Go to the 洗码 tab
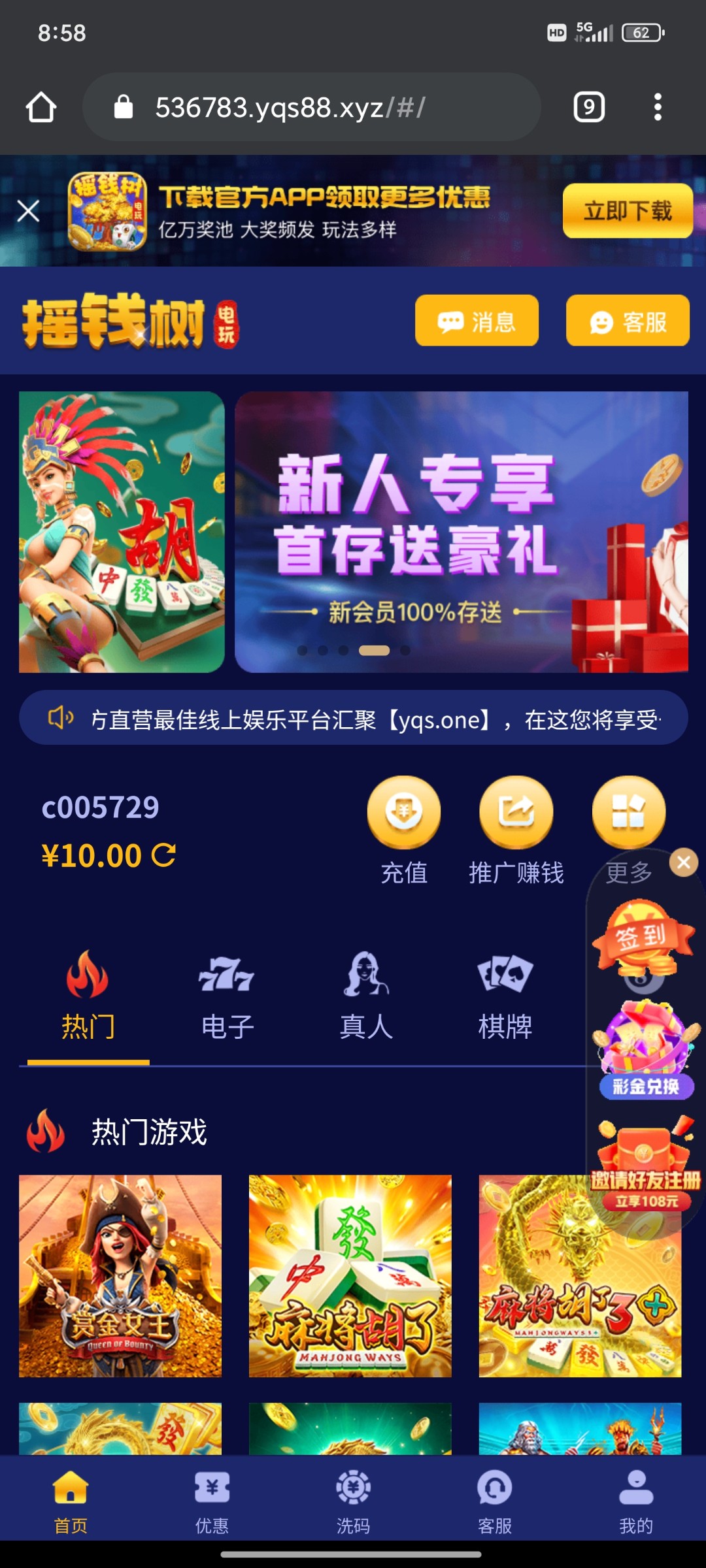This screenshot has height=1568, width=706. tap(353, 1501)
